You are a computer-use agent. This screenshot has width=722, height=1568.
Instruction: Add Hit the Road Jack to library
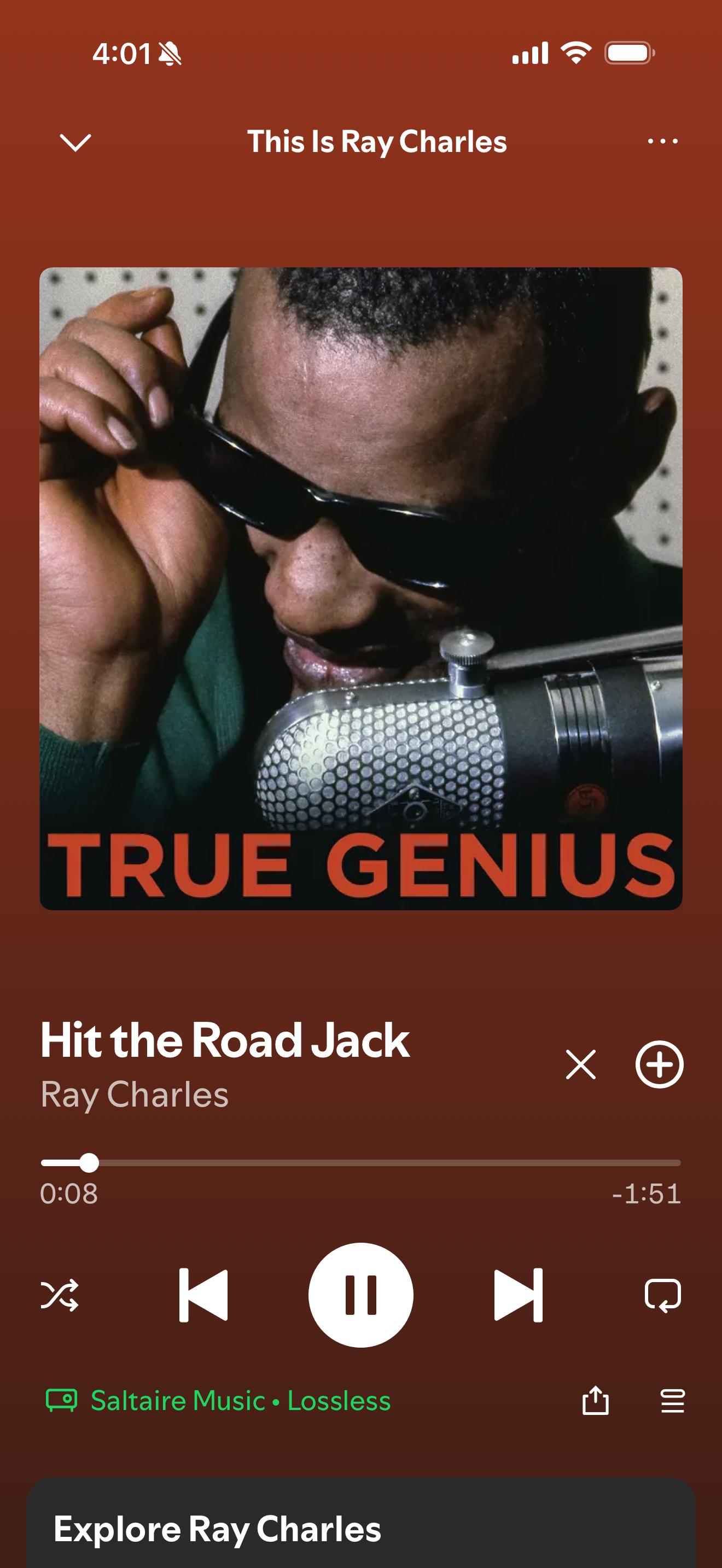[x=659, y=1064]
